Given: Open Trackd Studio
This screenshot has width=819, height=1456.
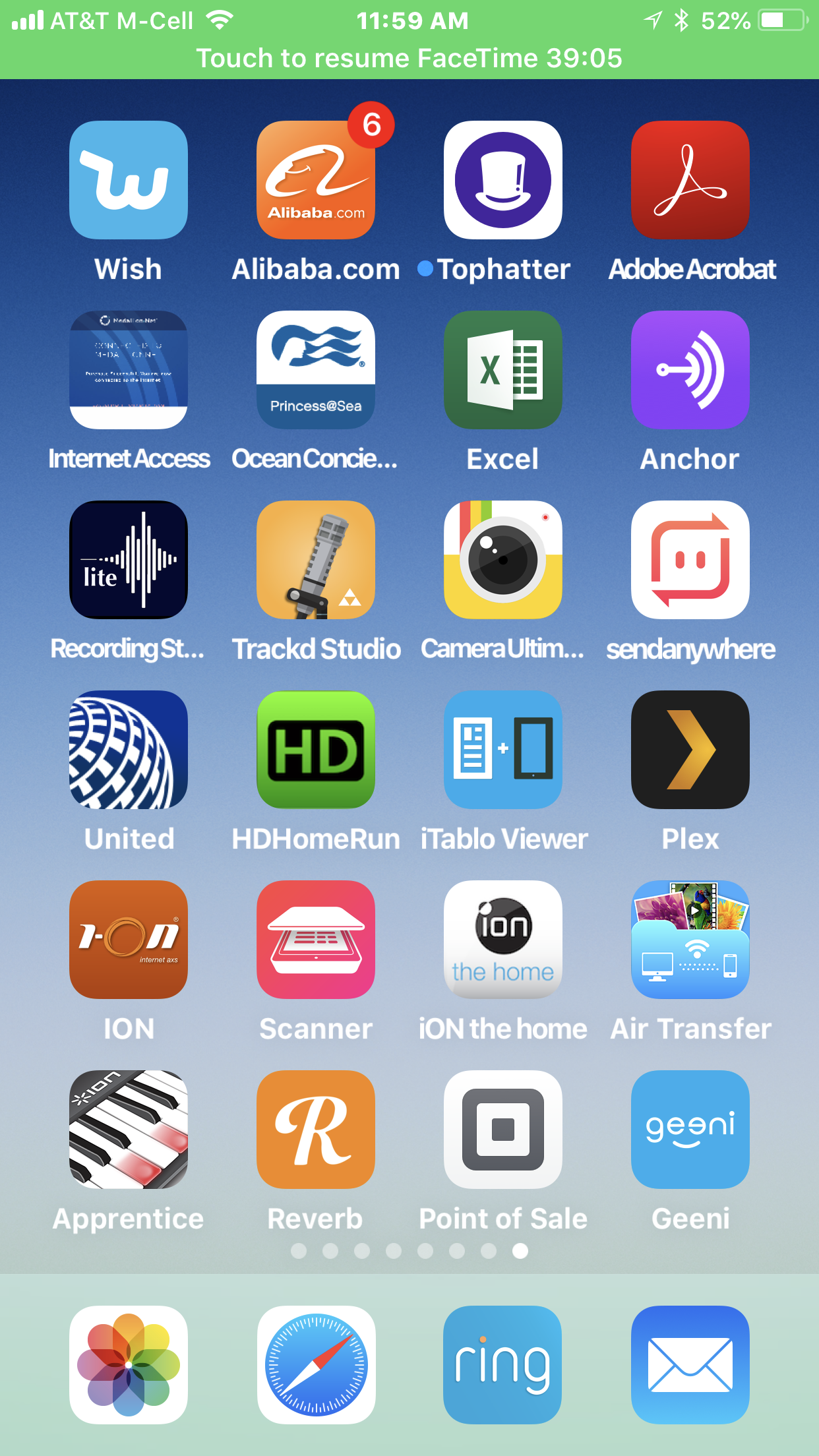Looking at the screenshot, I should pos(316,560).
